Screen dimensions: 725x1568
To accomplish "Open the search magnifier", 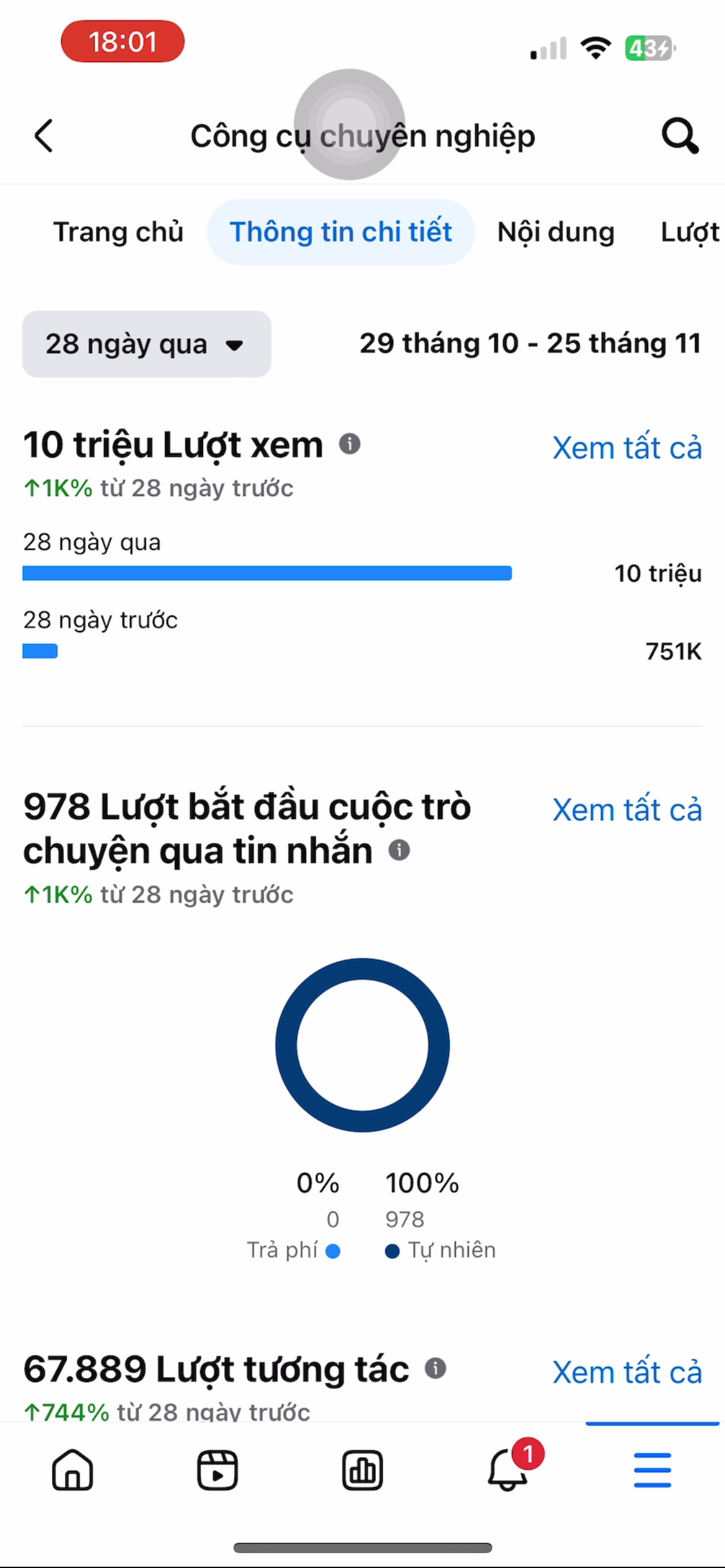I will point(680,136).
